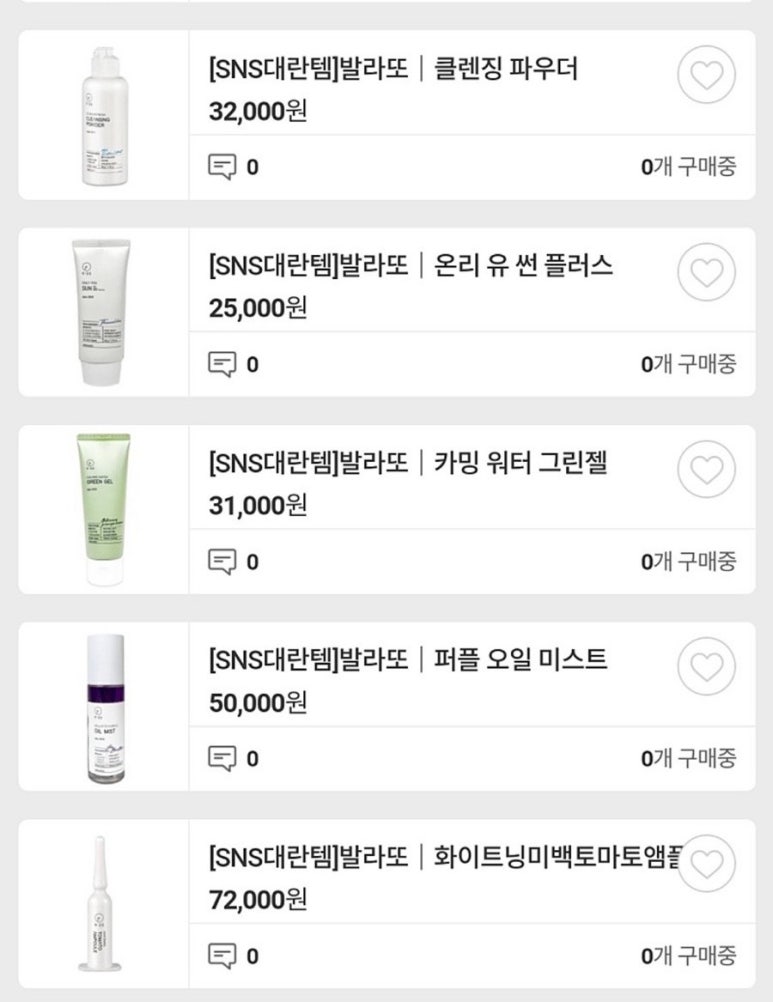
Task: Wishlist the 화이트닝미백토마토앰플 item via heart
Action: [706, 863]
